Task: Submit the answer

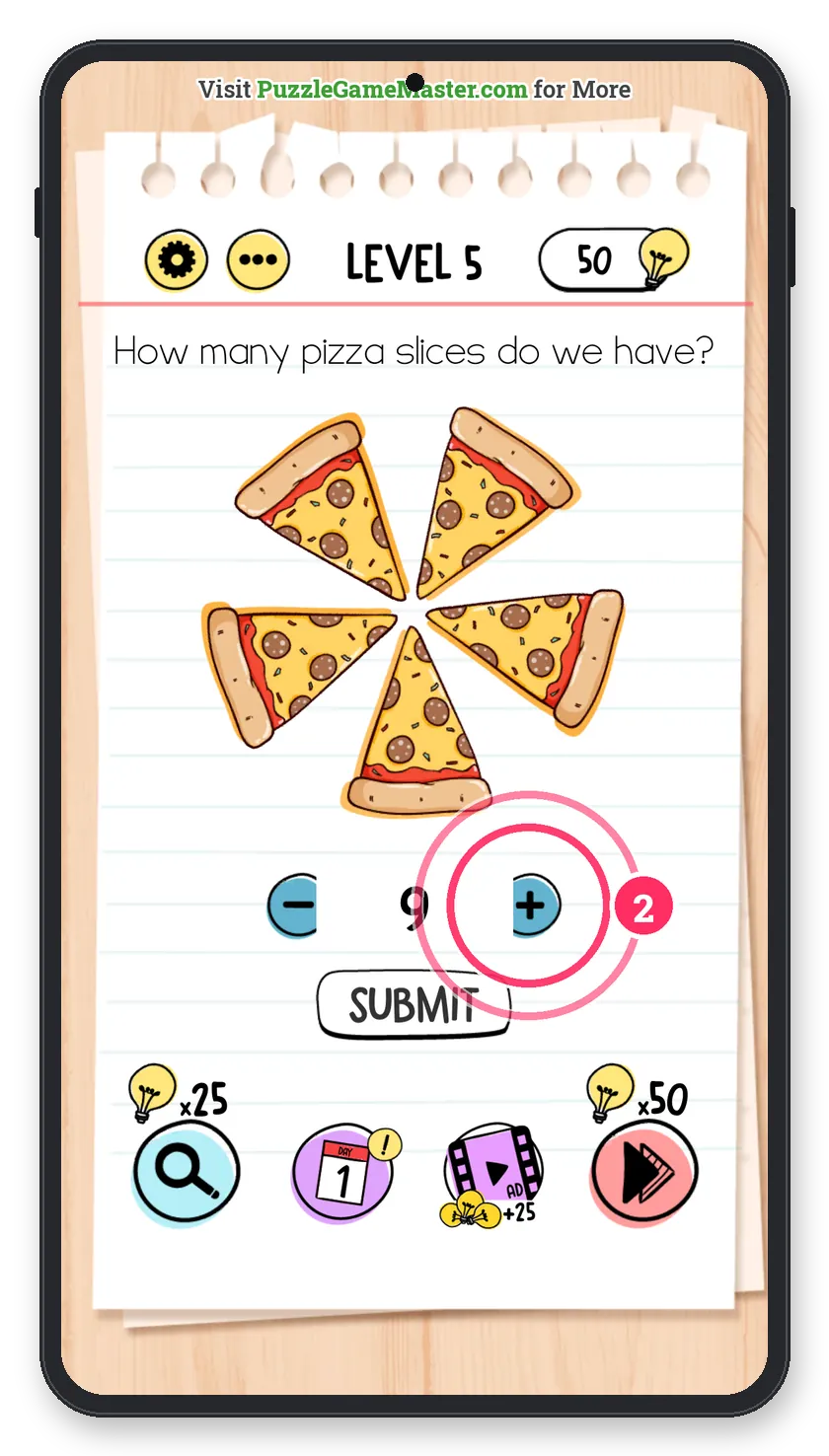Action: click(414, 1003)
